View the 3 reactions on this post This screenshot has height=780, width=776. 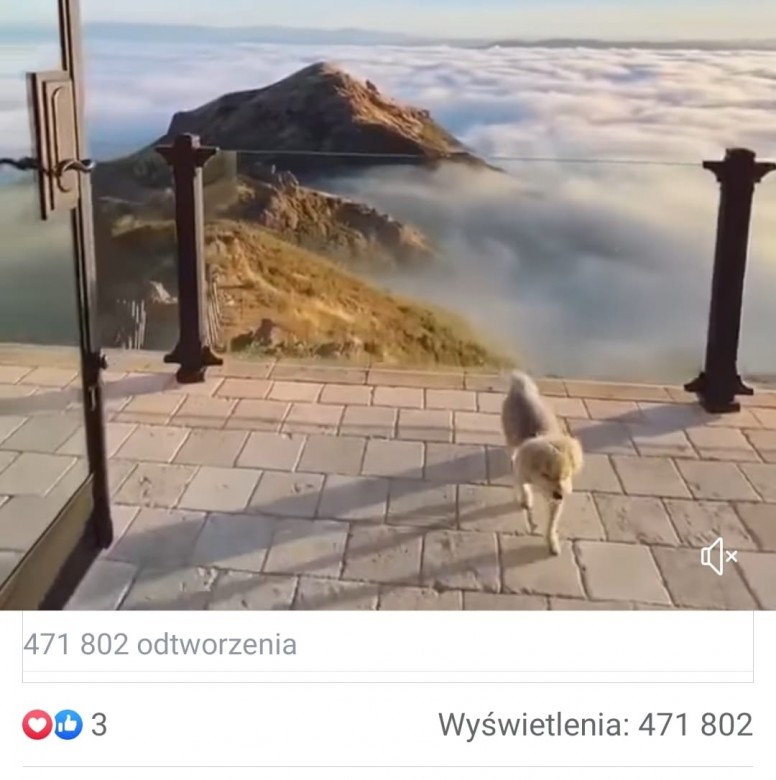(x=66, y=725)
